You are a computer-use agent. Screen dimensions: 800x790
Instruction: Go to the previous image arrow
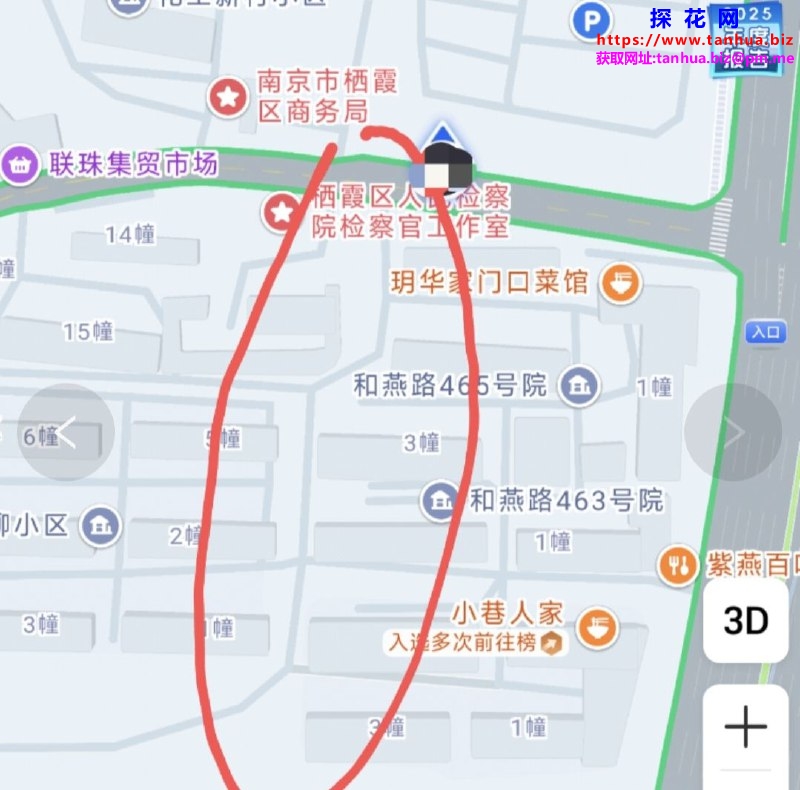click(66, 432)
